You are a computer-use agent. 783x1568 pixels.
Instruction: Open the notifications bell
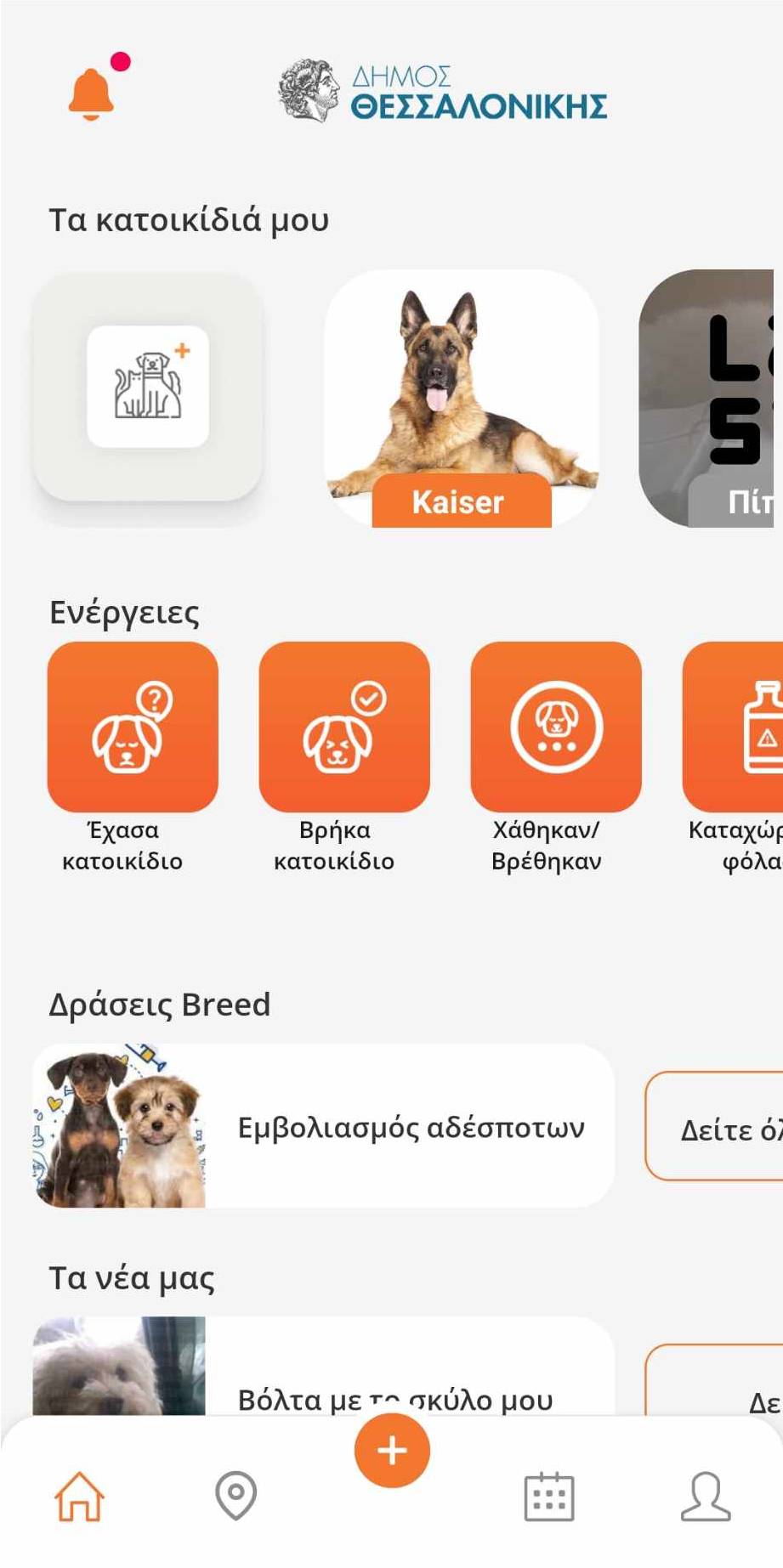click(92, 92)
